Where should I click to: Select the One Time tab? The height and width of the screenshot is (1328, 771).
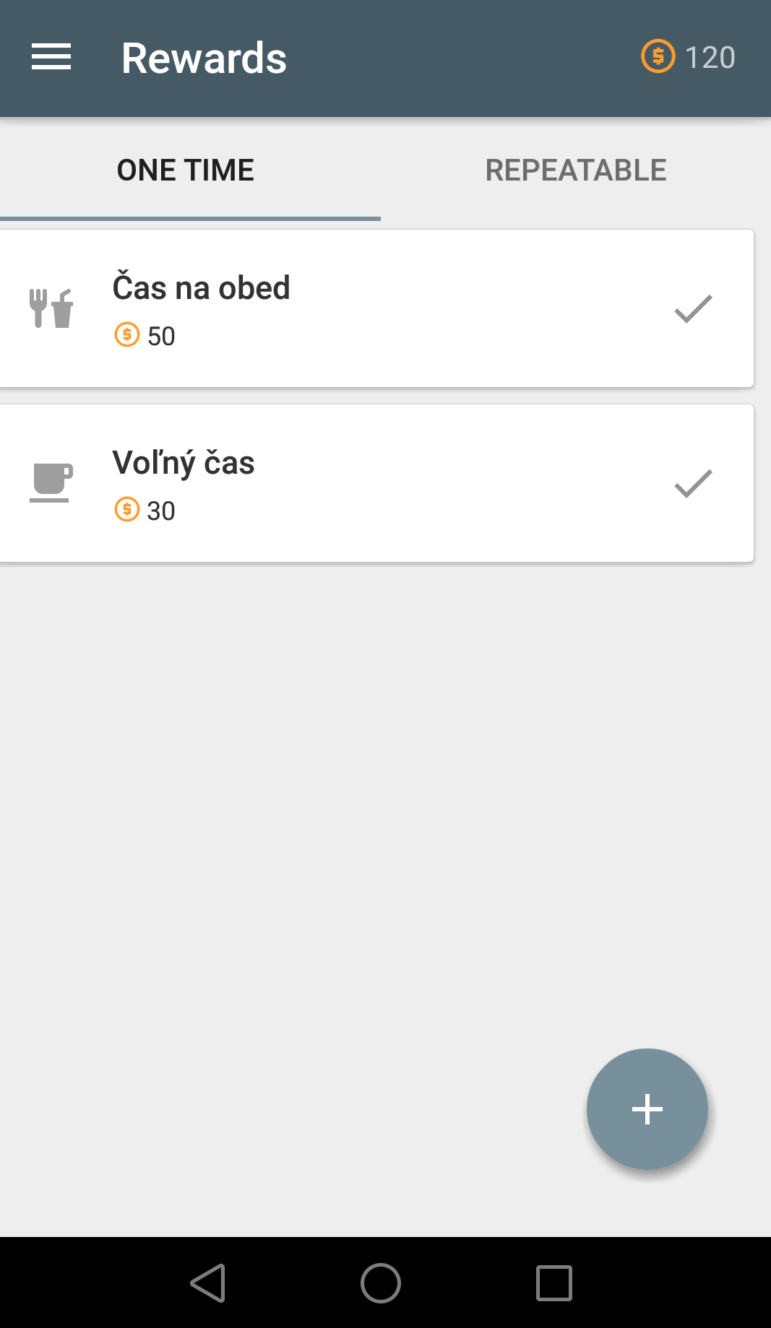click(186, 170)
